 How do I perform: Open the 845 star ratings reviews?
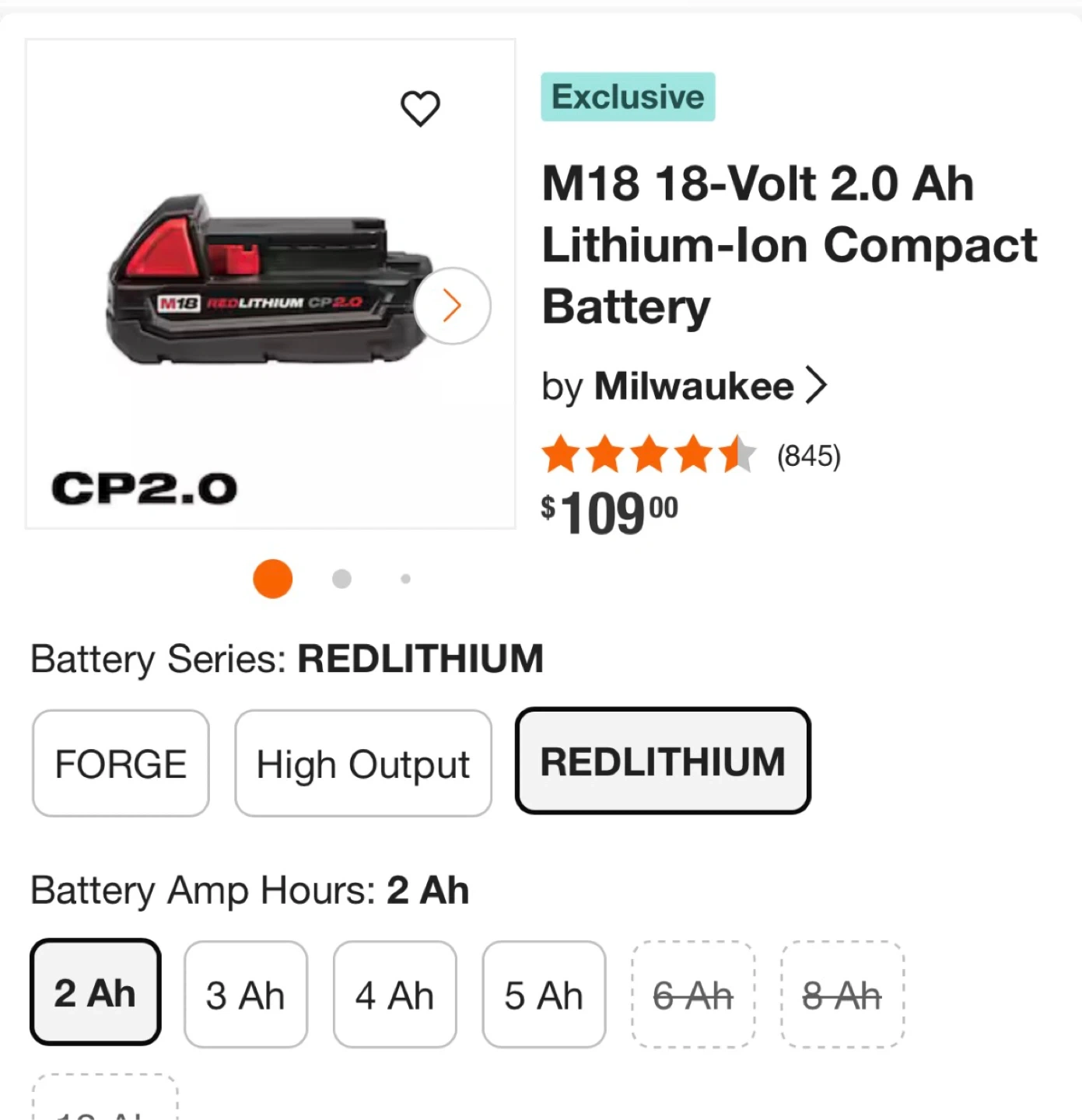pos(691,455)
